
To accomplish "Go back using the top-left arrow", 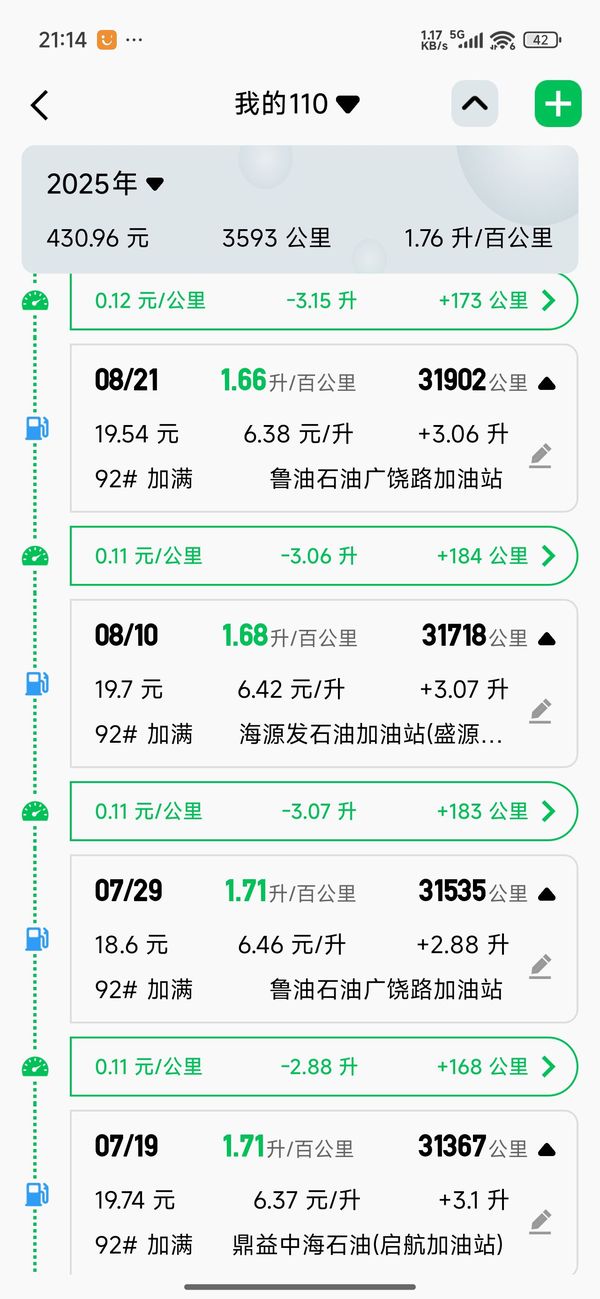I will pyautogui.click(x=40, y=105).
